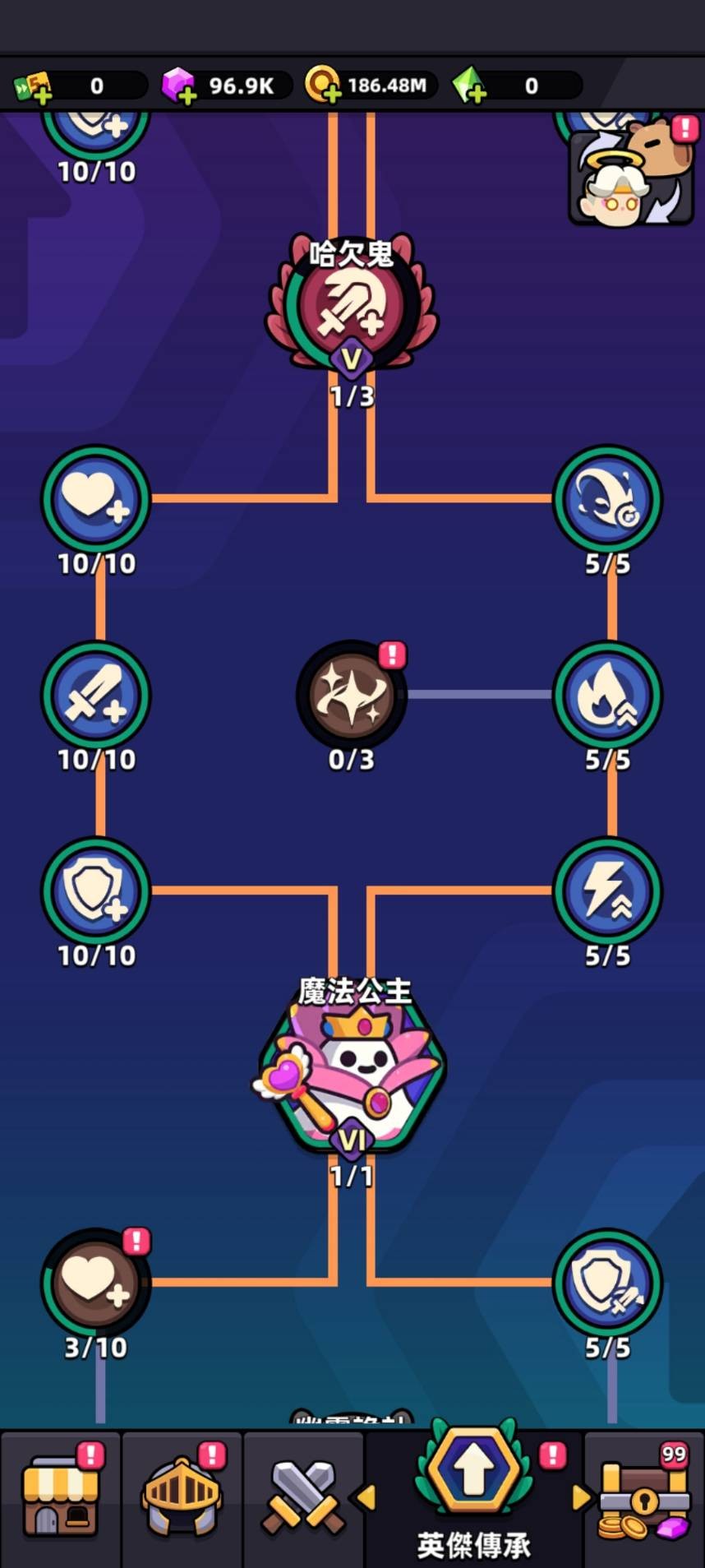Tap the sword plus node at 10/10
Image resolution: width=705 pixels, height=1568 pixels.
(x=96, y=695)
